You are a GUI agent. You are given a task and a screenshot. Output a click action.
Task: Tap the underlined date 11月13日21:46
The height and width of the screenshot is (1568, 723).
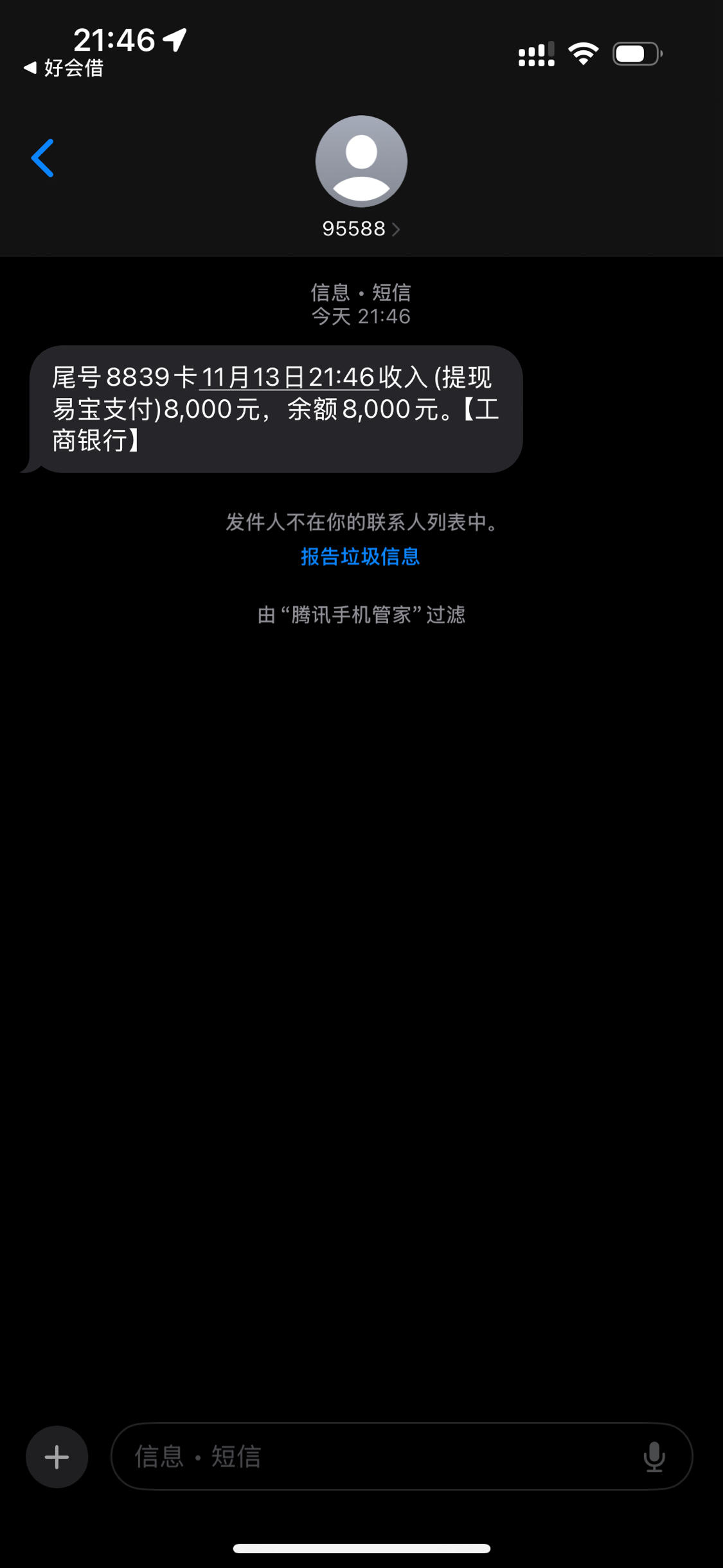tap(288, 377)
